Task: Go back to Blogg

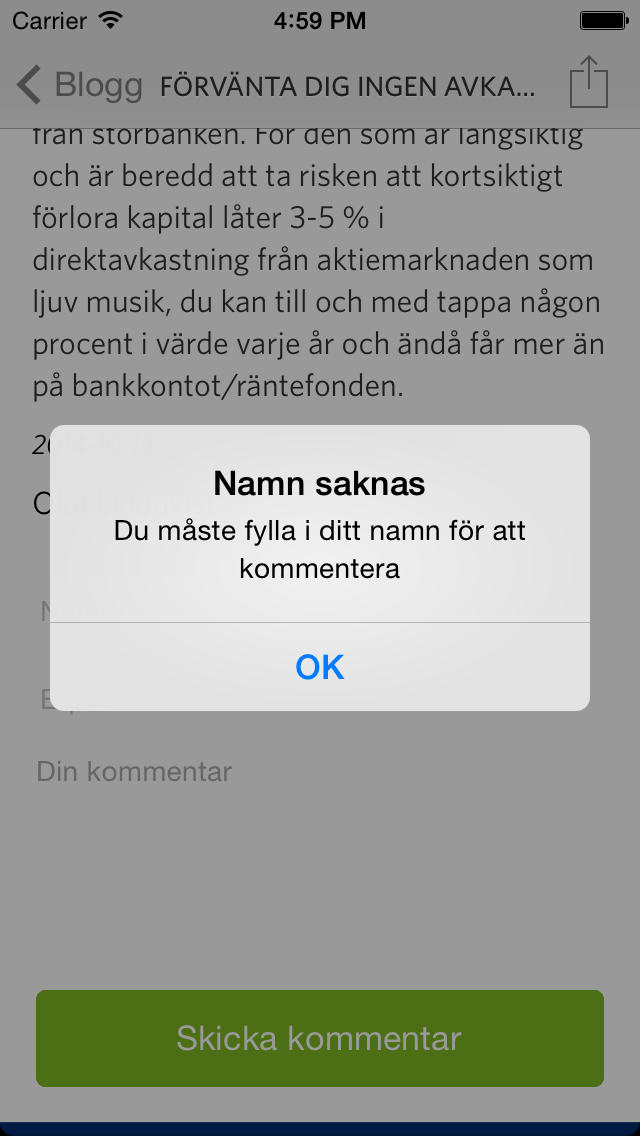Action: pyautogui.click(x=80, y=86)
